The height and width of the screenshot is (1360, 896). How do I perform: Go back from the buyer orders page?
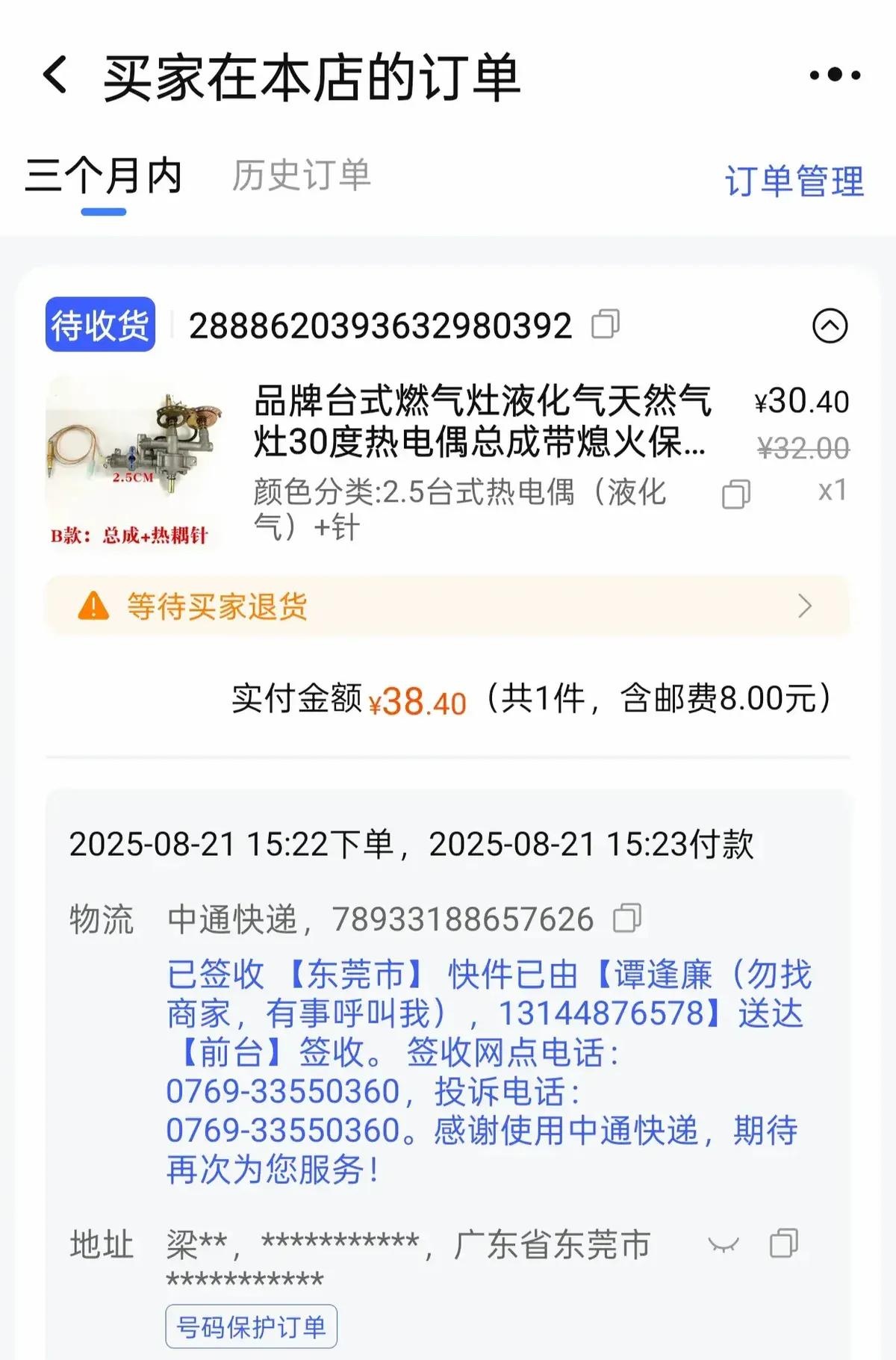click(x=55, y=75)
